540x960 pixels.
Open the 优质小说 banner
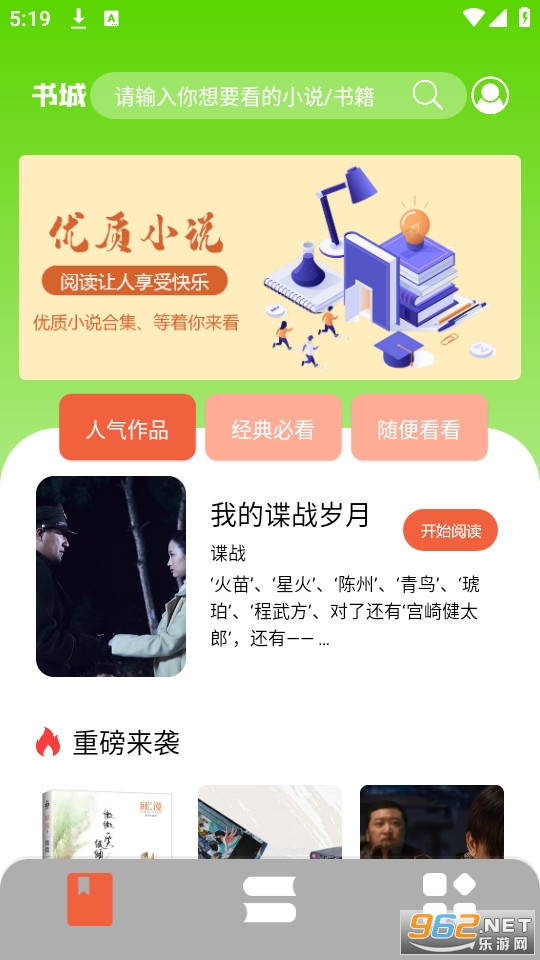tap(270, 267)
